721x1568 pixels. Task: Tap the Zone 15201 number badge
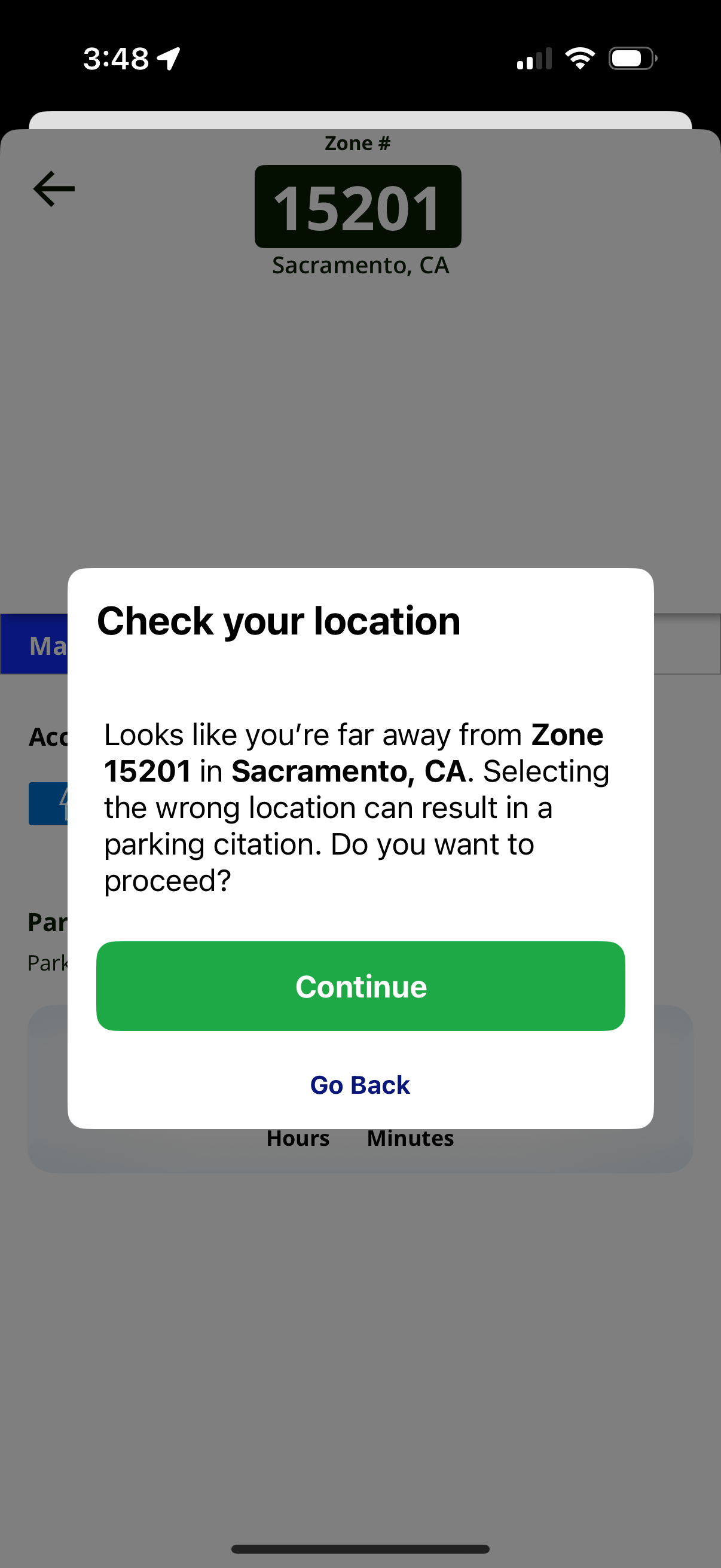(358, 206)
